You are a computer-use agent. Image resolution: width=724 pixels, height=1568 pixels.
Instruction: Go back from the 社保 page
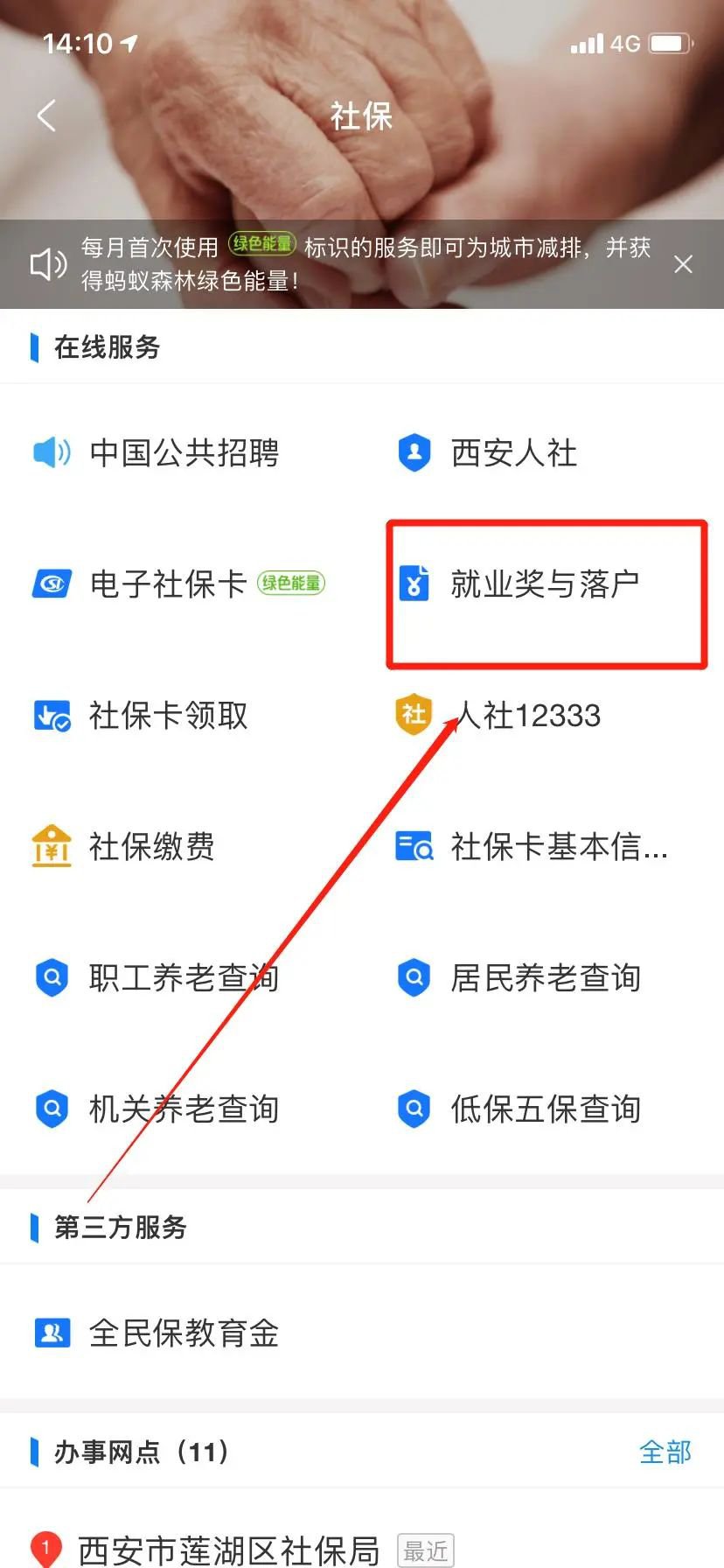(x=47, y=115)
